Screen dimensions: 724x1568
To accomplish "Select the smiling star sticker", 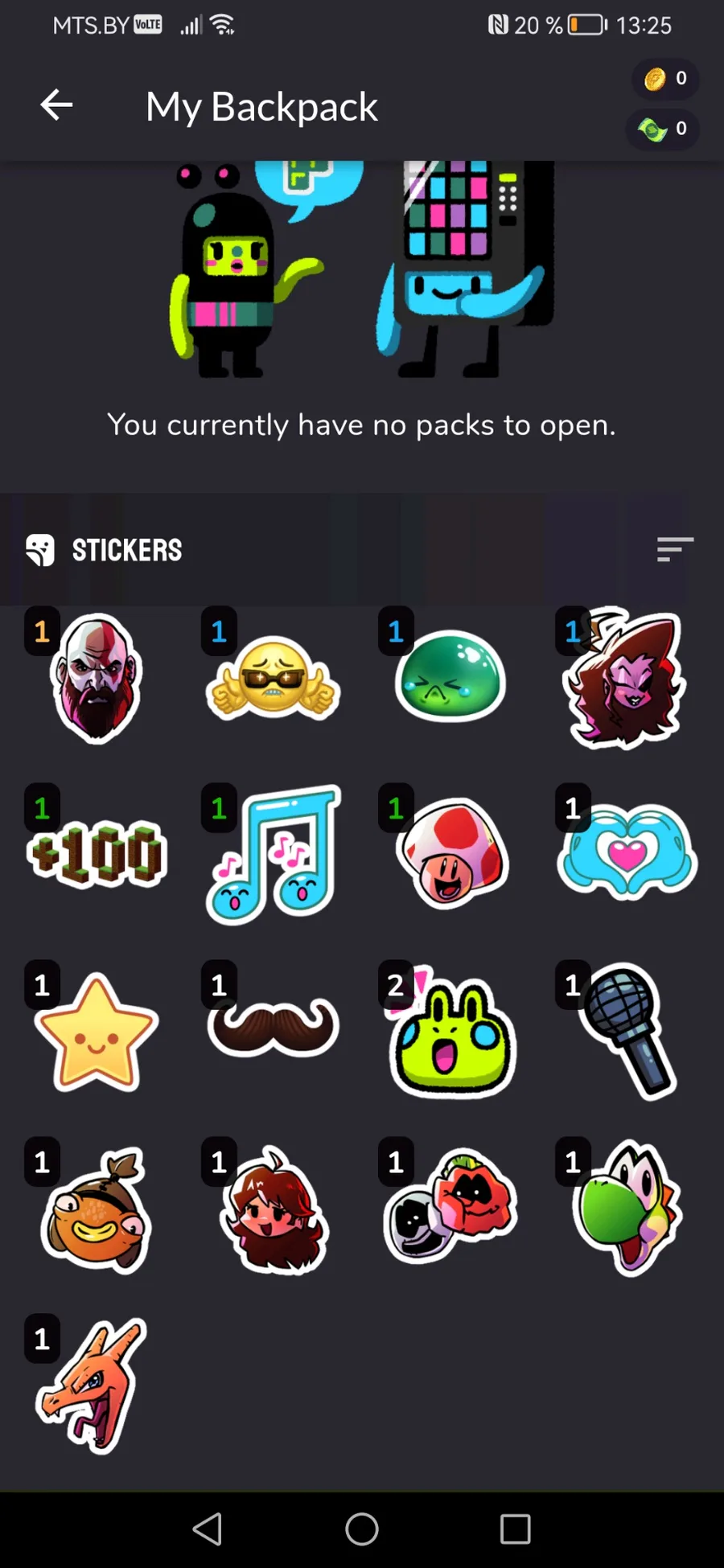I will [97, 1032].
